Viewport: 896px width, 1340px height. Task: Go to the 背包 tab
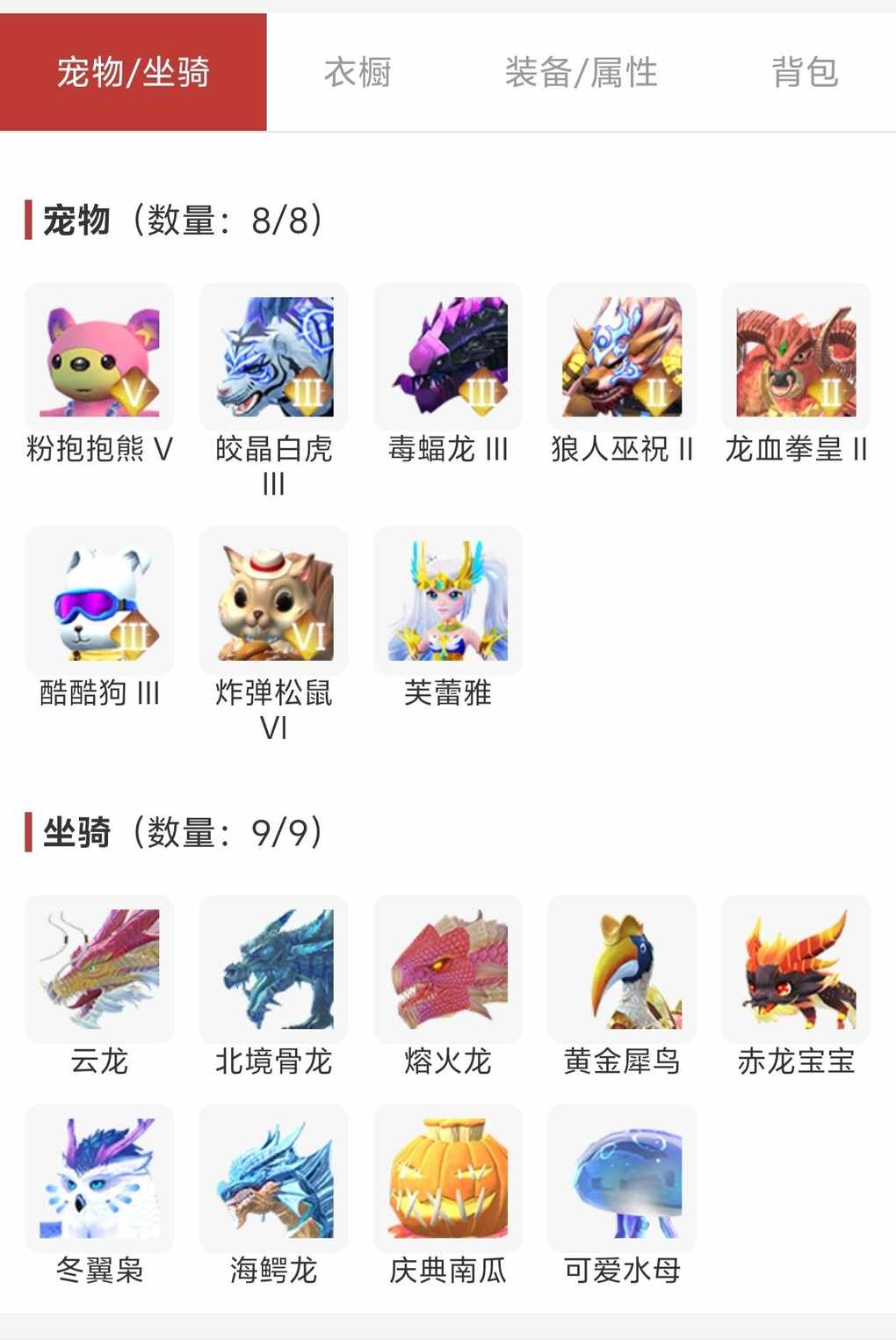pos(804,72)
